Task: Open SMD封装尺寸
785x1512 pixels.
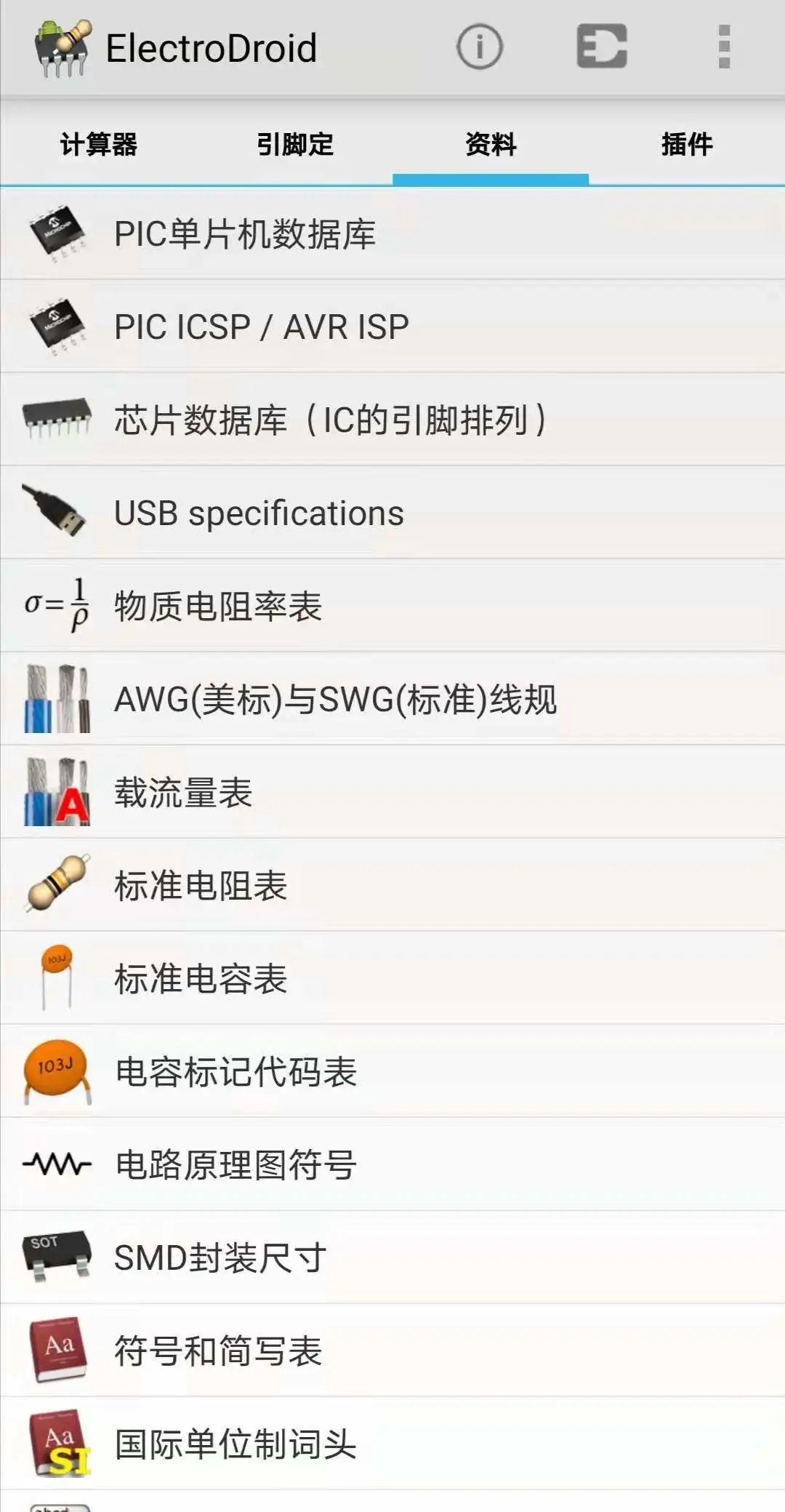Action: (392, 1258)
